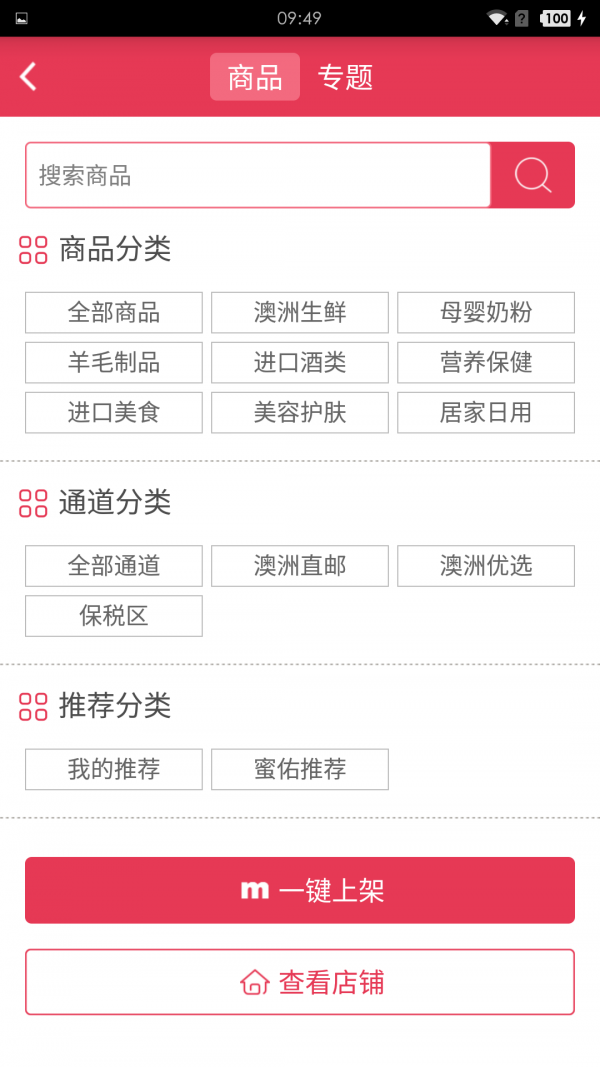This screenshot has height=1067, width=600.
Task: Pick the 进口美食 category
Action: 114,412
